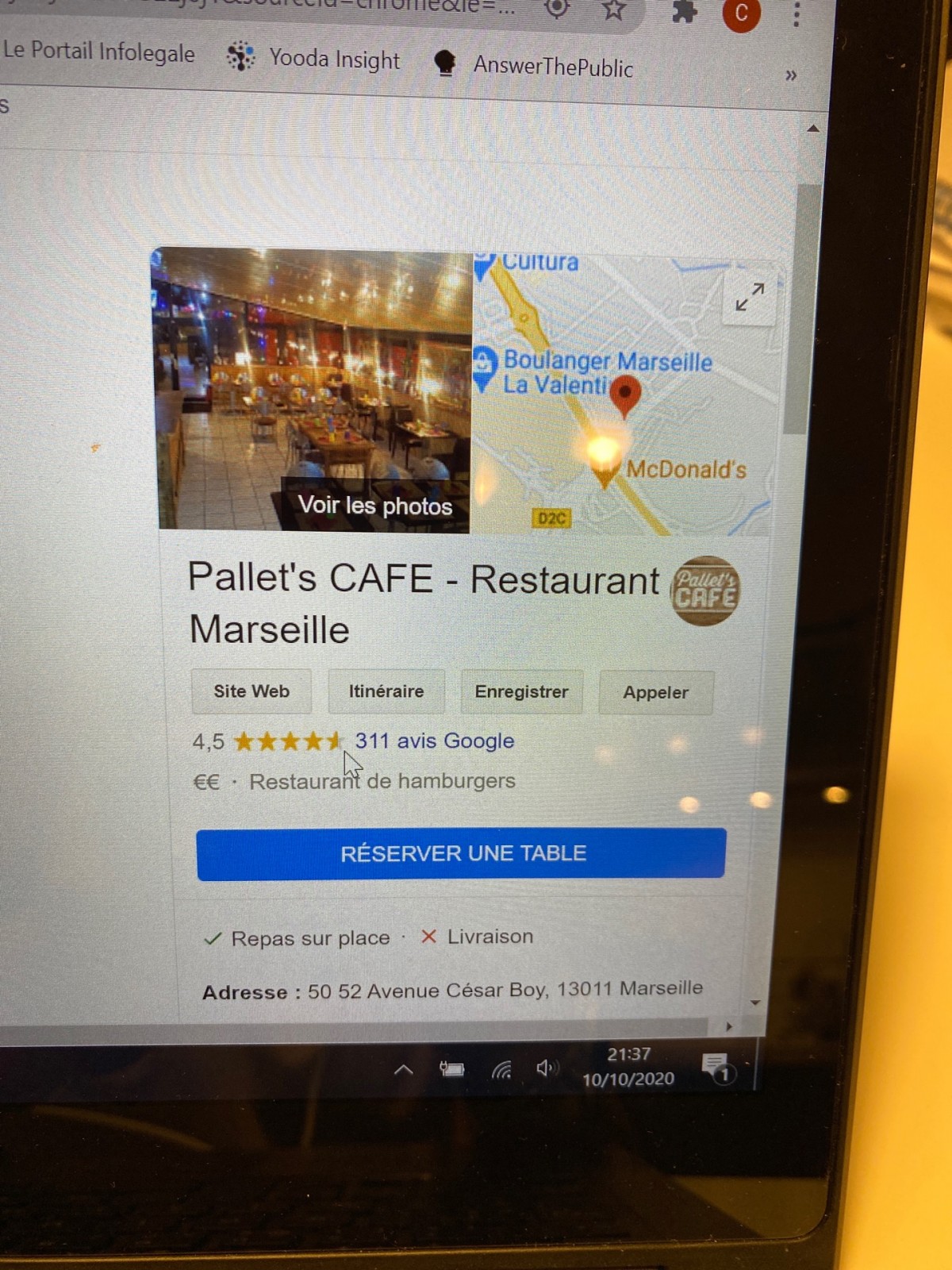Open the taskbar volume control
Viewport: 952px width, 1270px height.
[x=546, y=1068]
